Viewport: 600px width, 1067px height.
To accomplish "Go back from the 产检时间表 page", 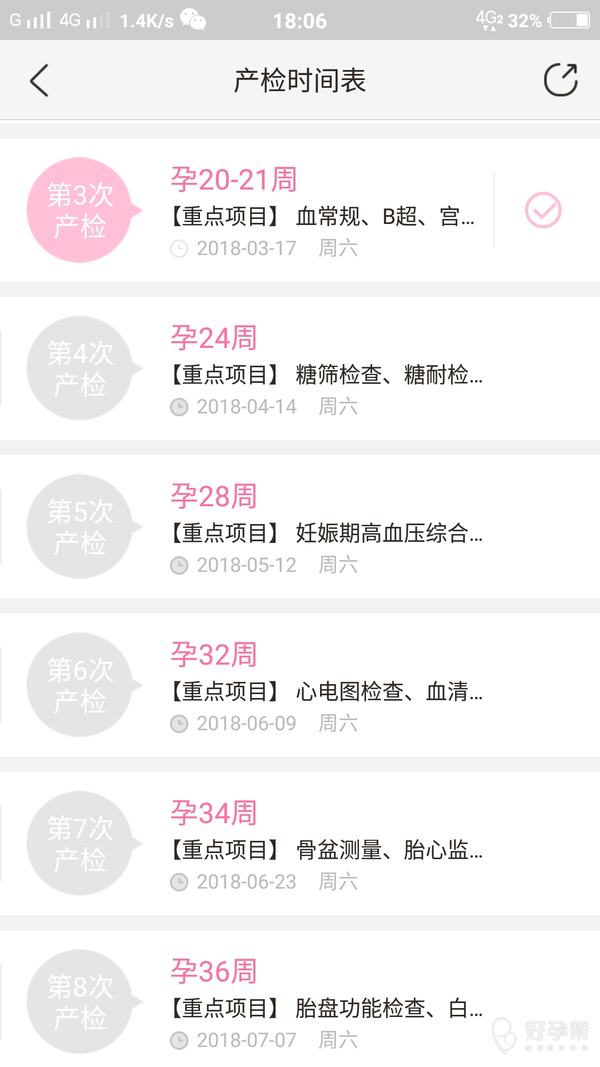I will tap(39, 80).
